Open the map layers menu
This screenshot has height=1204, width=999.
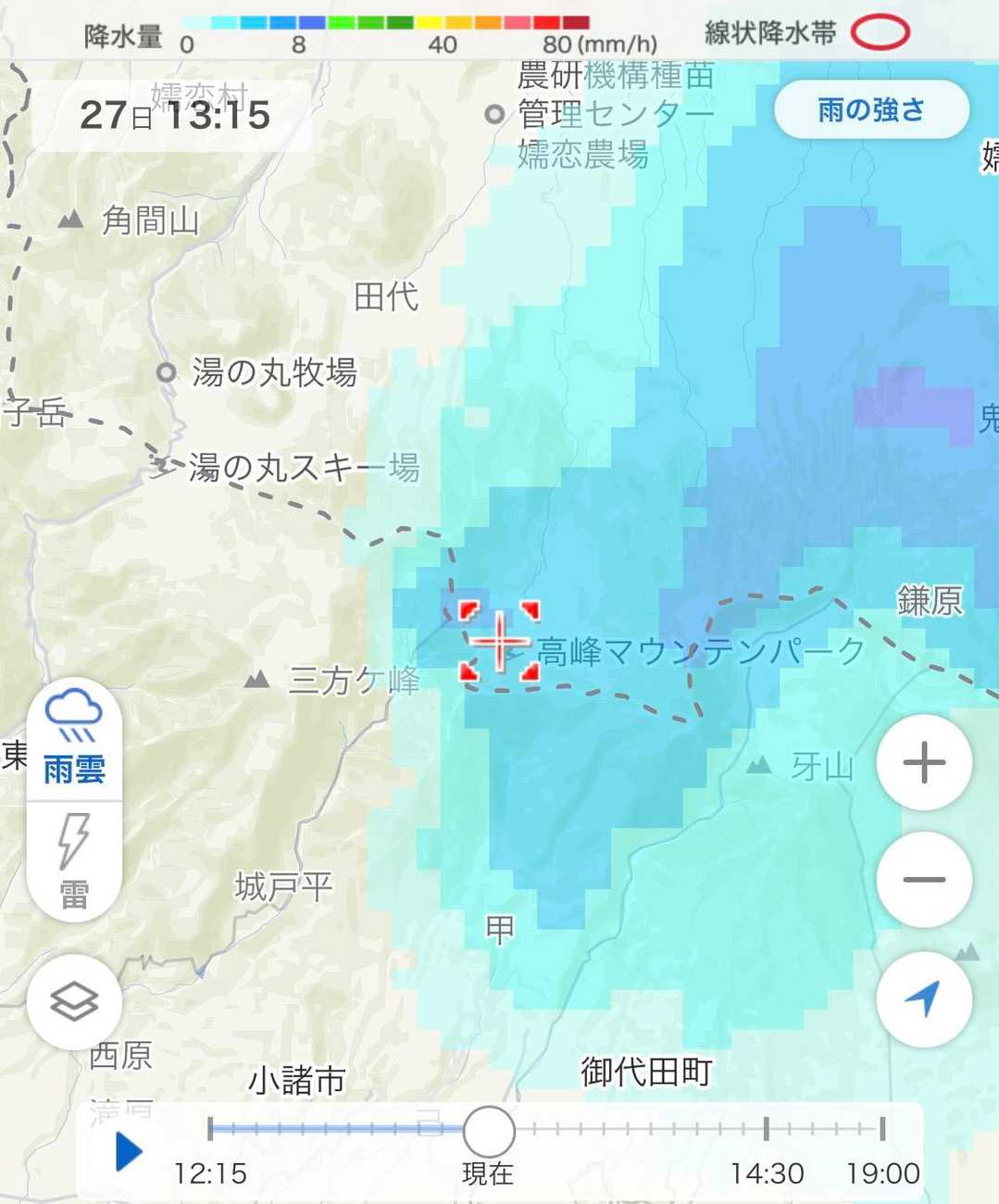[x=74, y=1001]
